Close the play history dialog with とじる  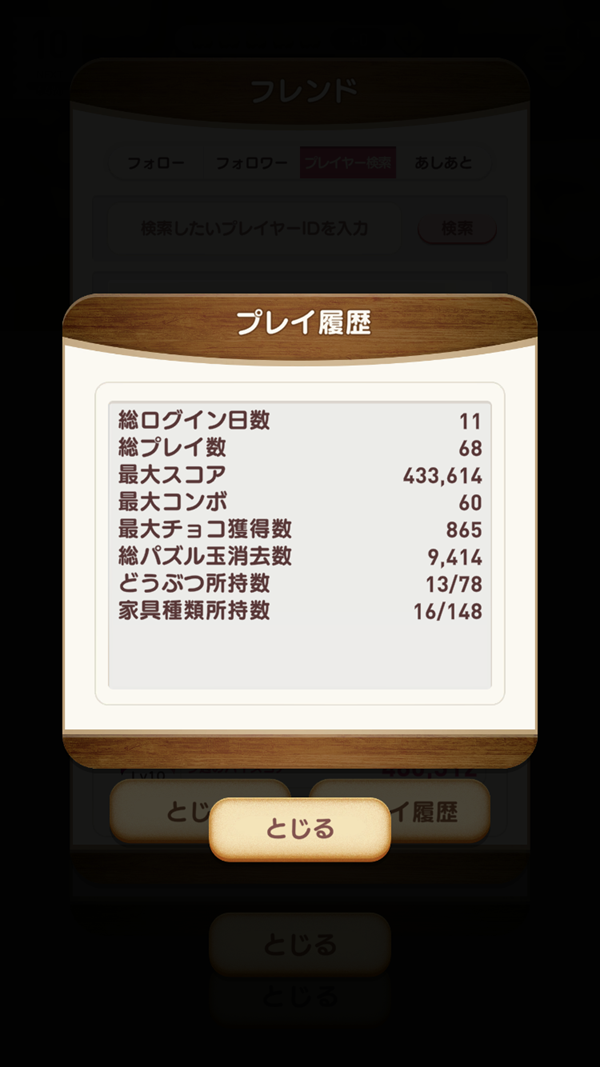click(x=299, y=828)
